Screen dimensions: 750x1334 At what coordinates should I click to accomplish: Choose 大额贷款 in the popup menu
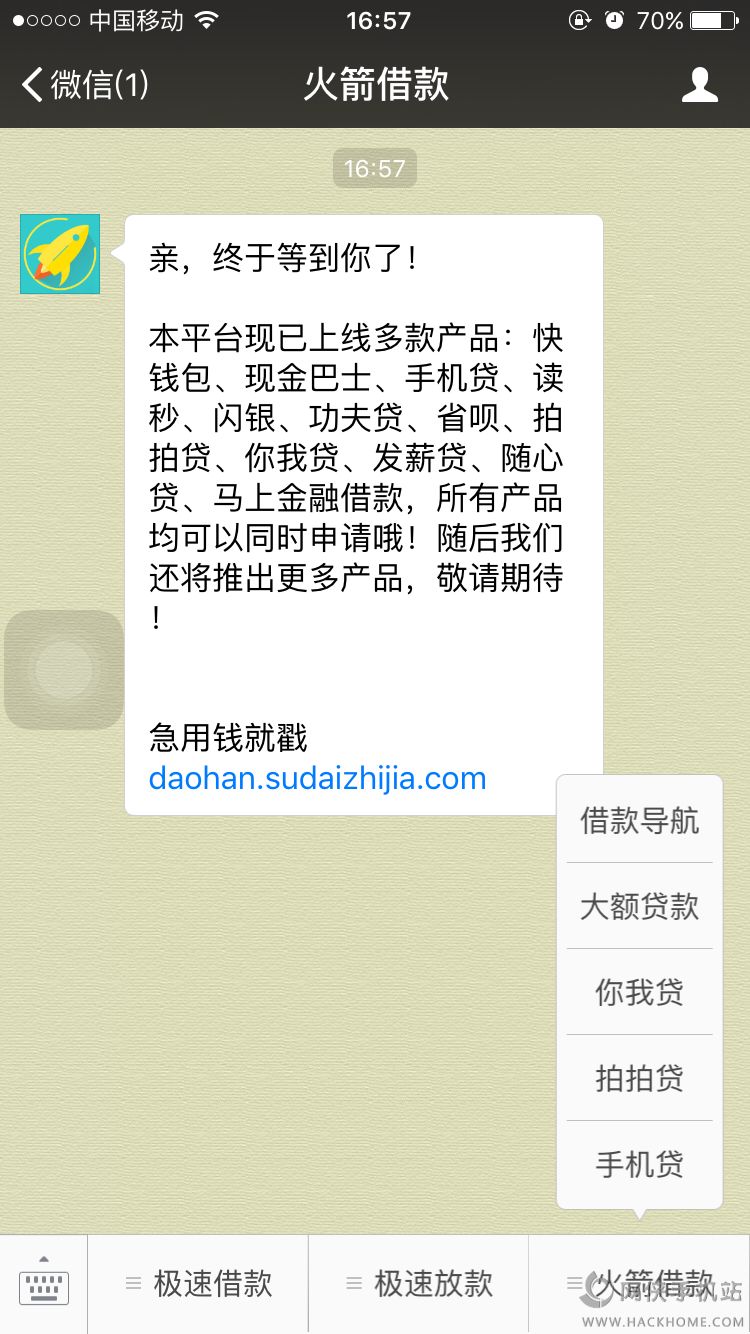tap(639, 907)
